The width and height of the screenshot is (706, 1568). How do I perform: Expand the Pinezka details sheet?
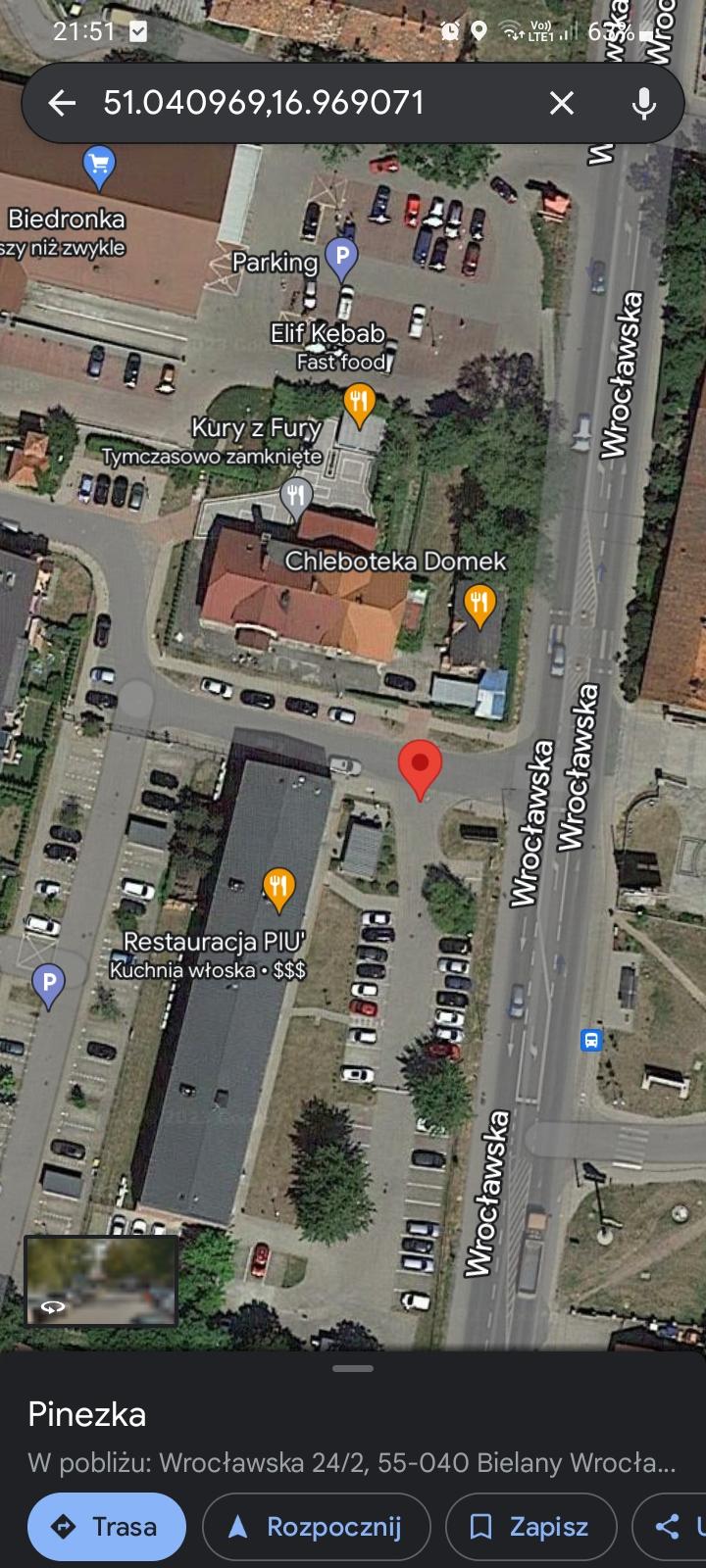coord(353,1368)
